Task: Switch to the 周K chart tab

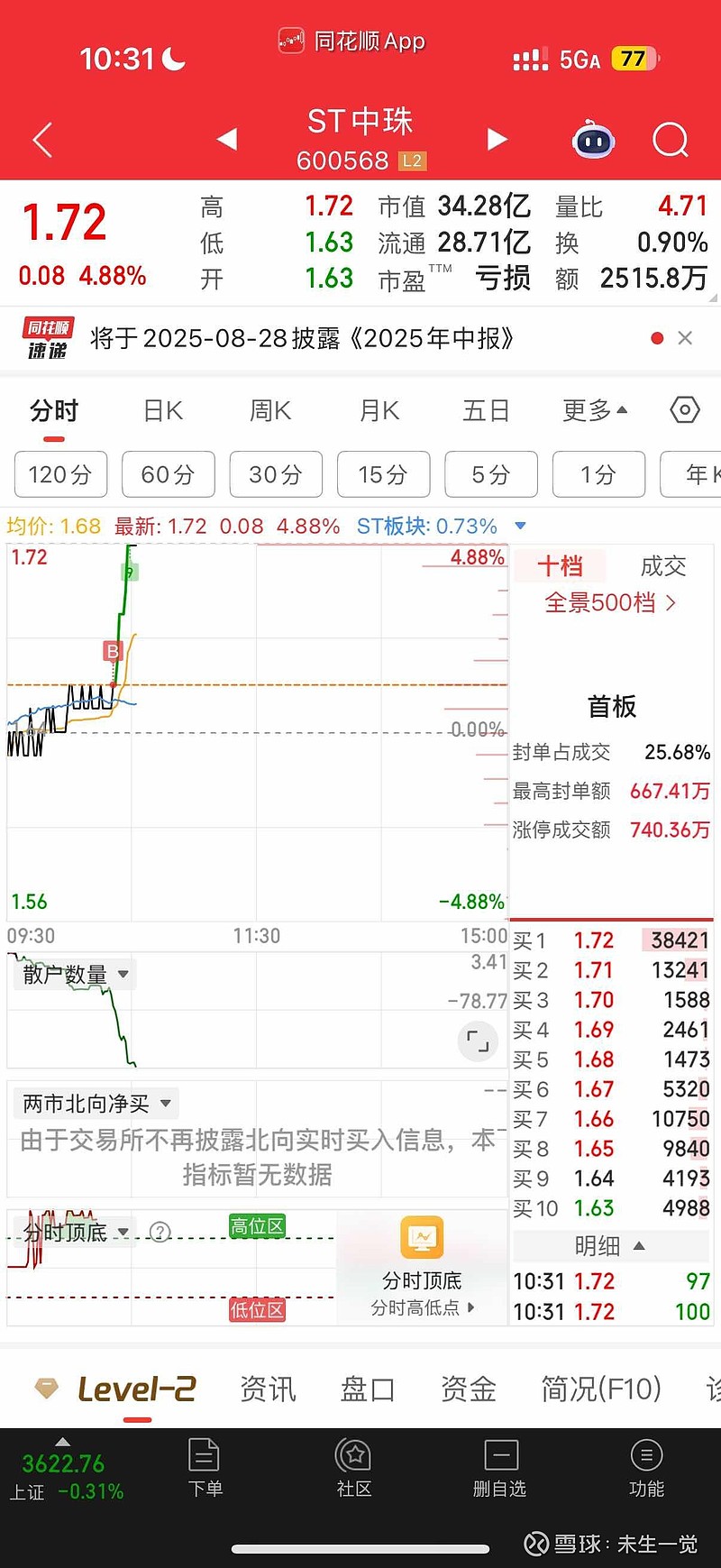Action: (270, 411)
